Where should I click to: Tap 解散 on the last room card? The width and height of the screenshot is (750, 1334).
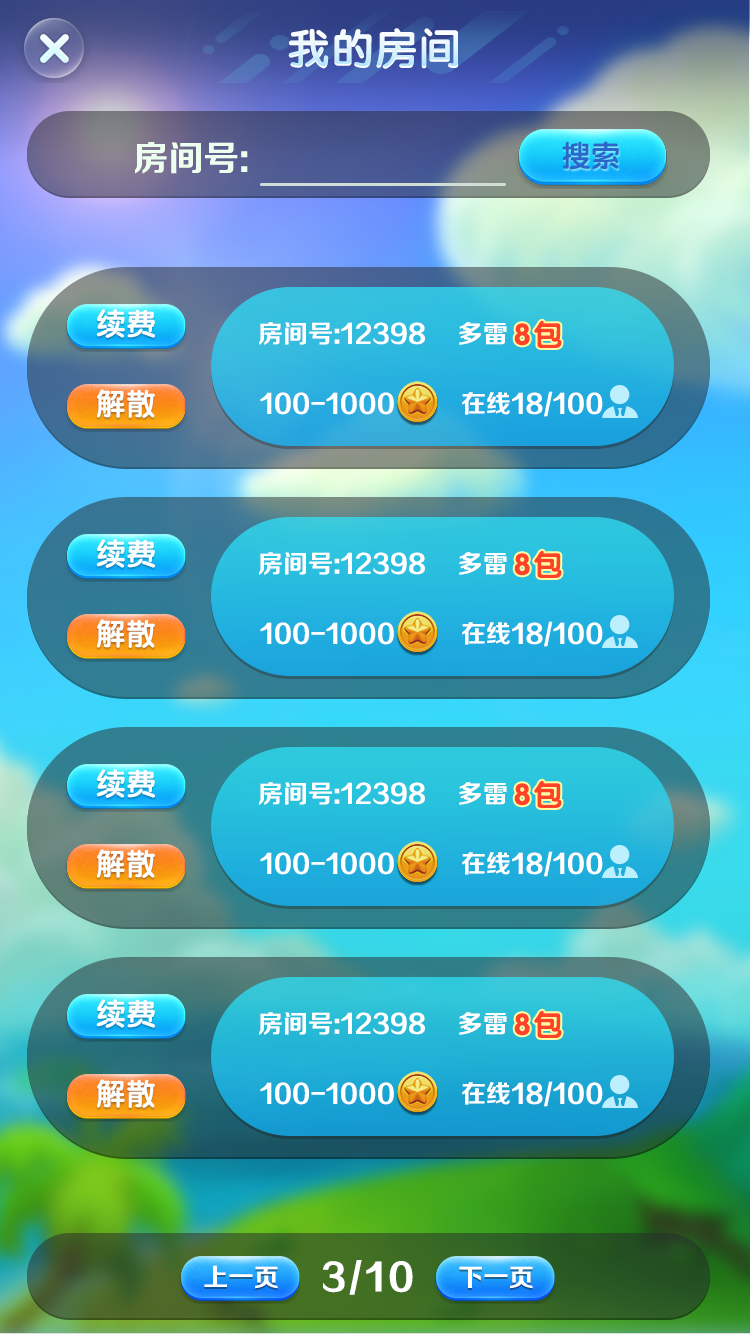[126, 1095]
